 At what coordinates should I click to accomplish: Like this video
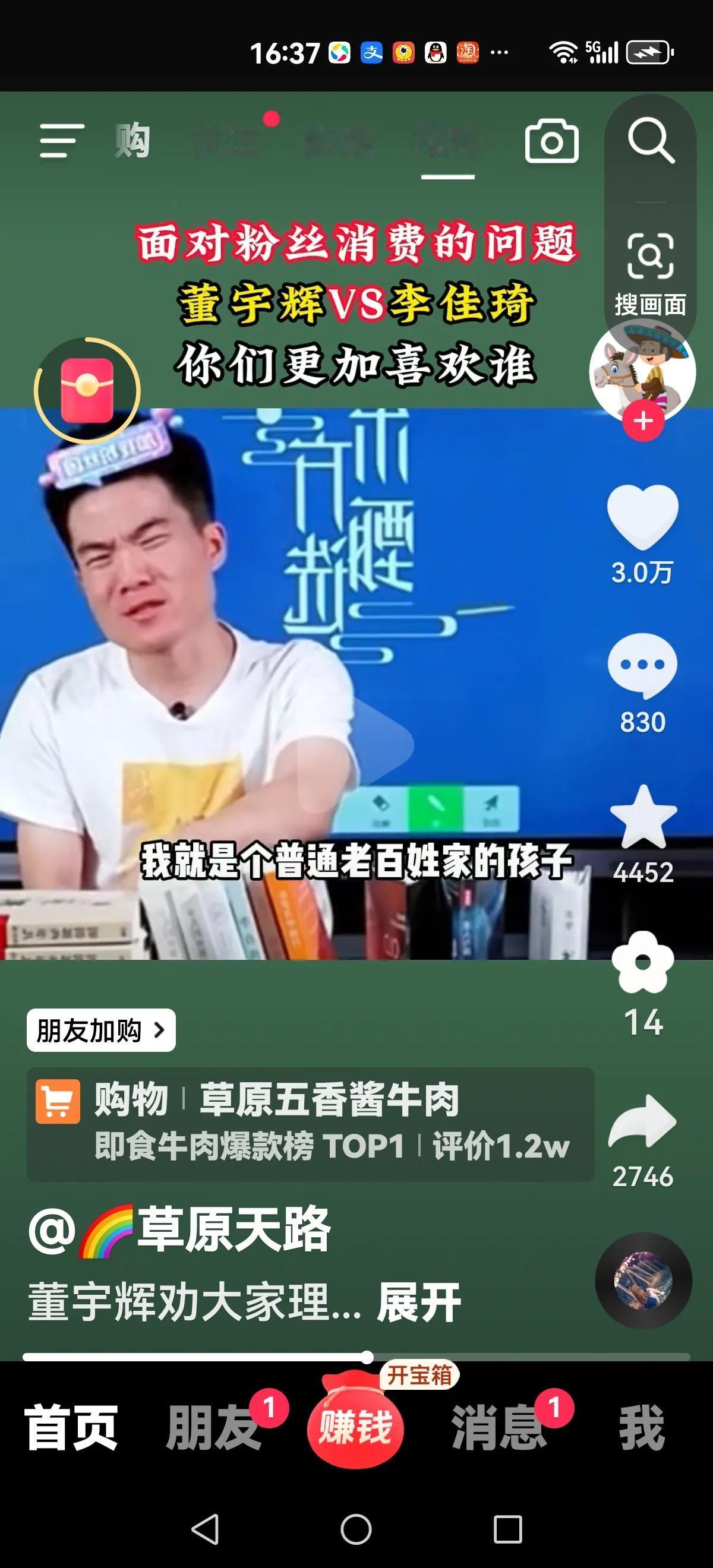(x=642, y=516)
